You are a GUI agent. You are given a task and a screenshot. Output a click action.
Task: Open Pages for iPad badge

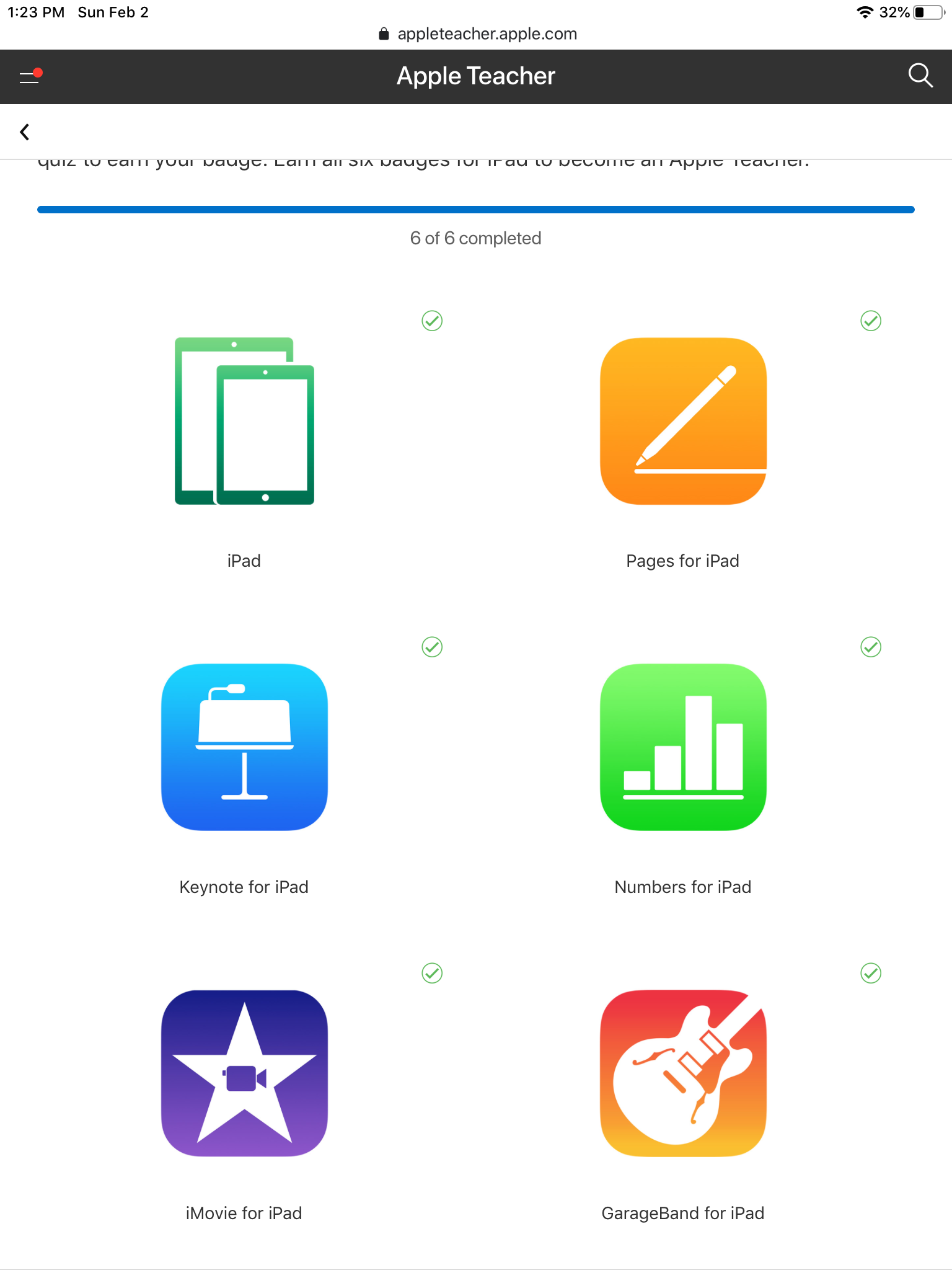coord(683,422)
